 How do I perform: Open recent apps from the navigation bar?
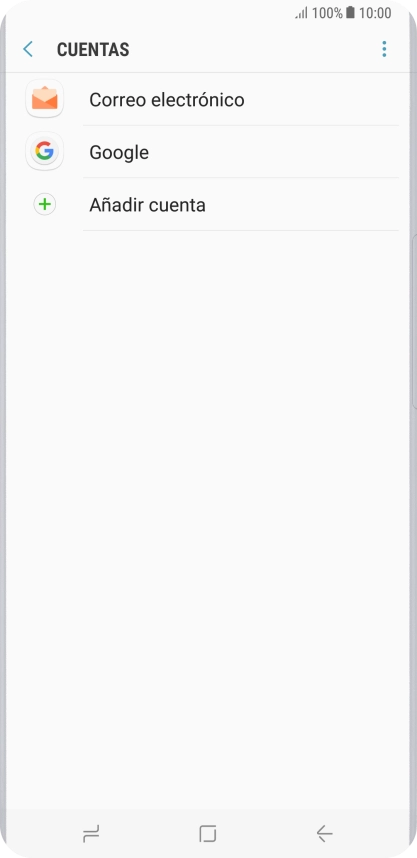pos(91,834)
